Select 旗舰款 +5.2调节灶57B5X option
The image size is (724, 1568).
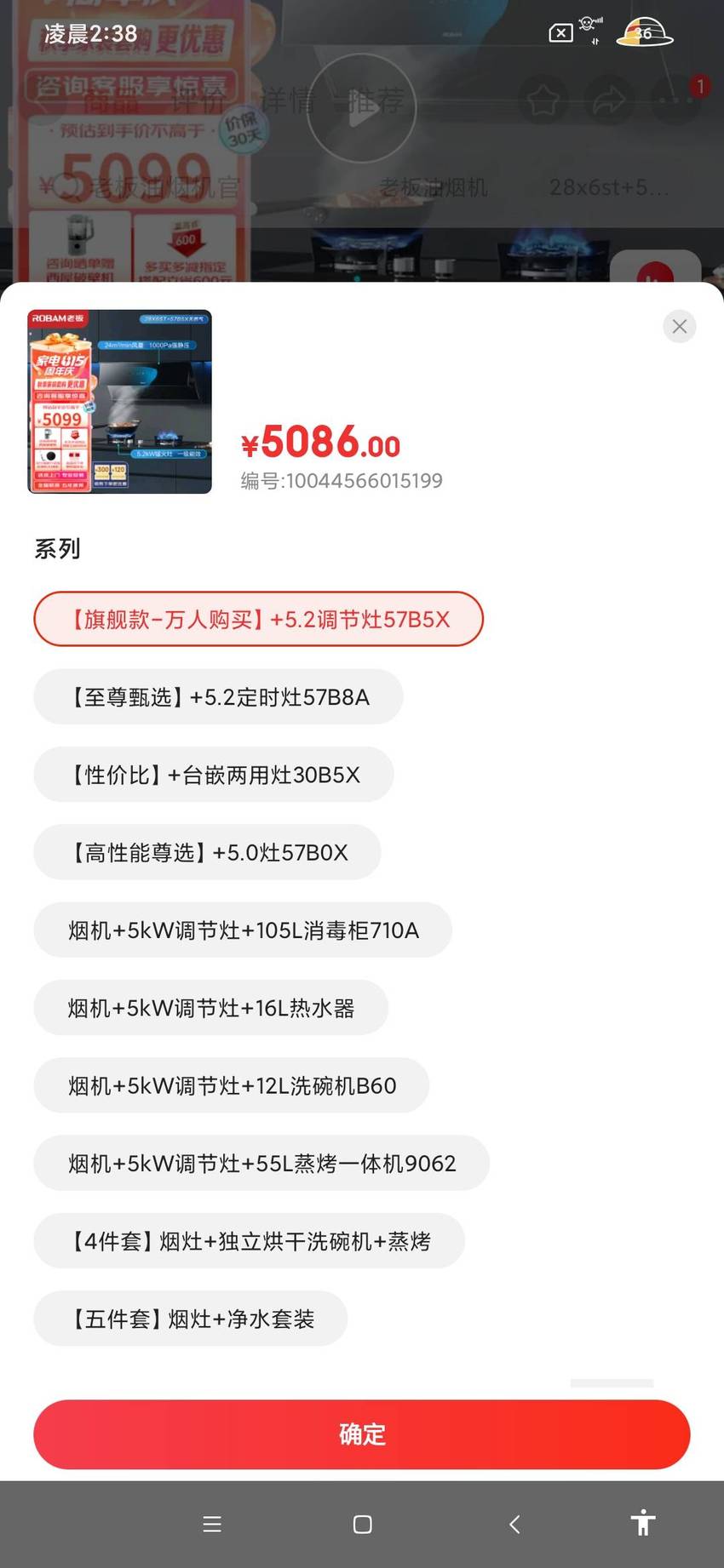pyautogui.click(x=258, y=619)
